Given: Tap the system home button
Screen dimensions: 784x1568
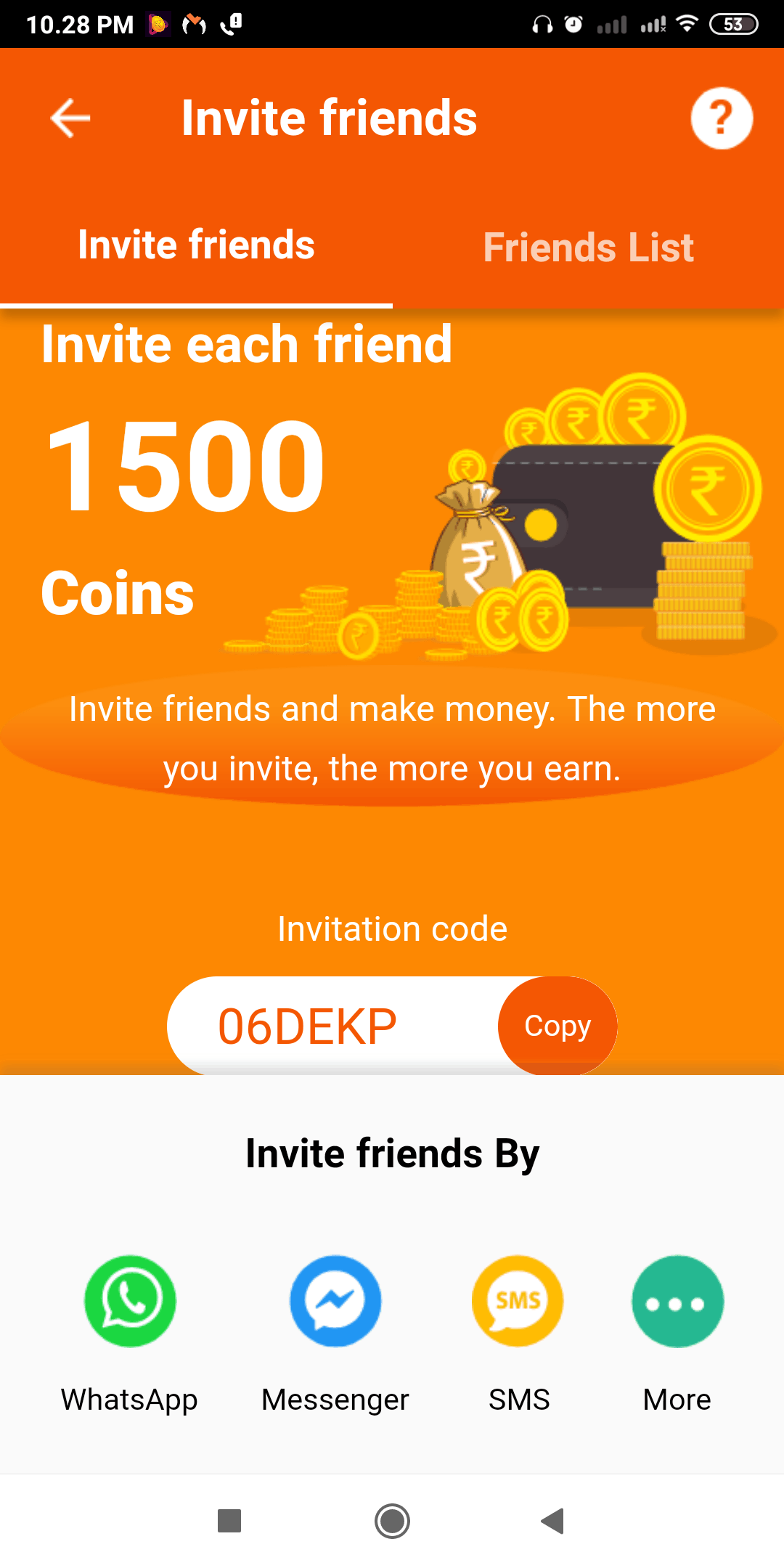Looking at the screenshot, I should click(392, 1521).
